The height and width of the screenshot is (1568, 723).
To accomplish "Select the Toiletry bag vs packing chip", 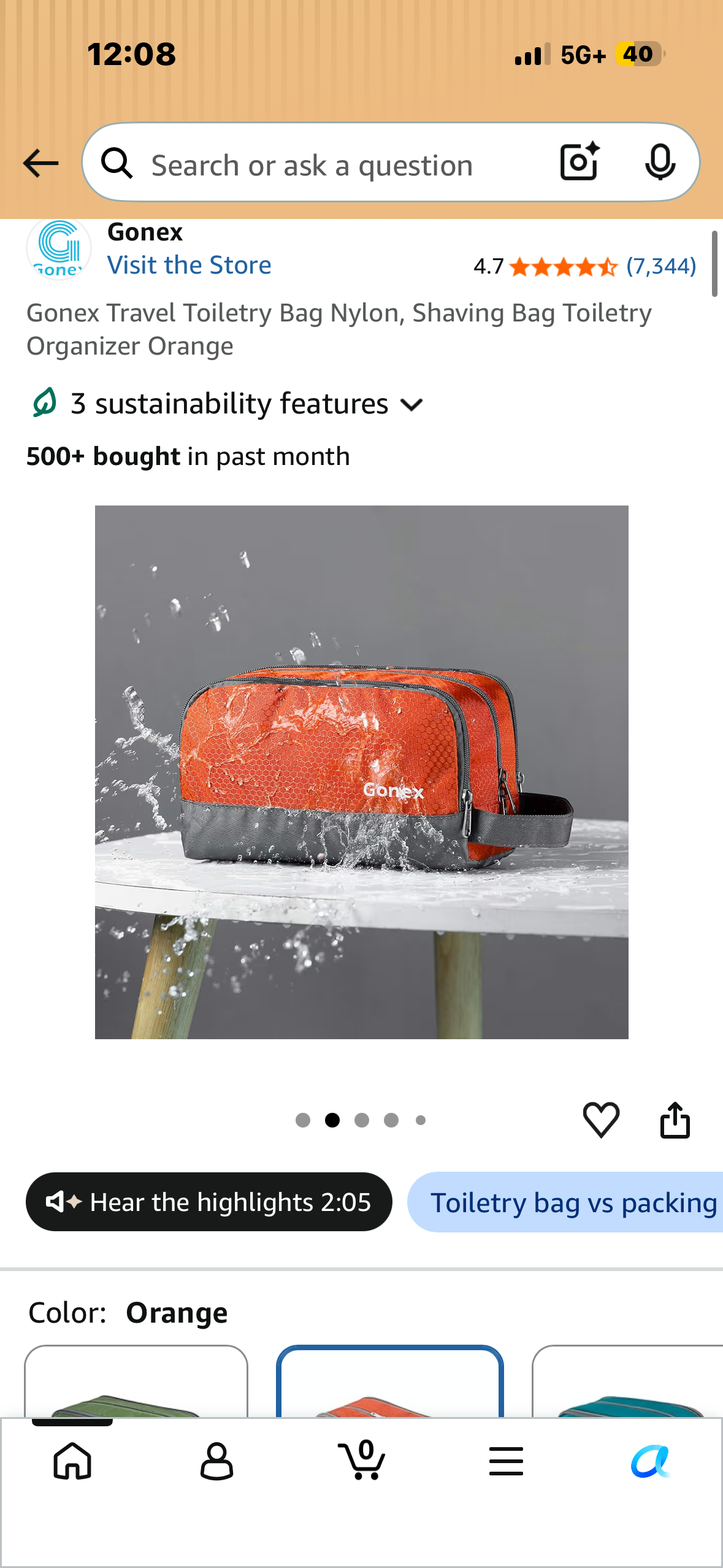I will [x=565, y=1202].
